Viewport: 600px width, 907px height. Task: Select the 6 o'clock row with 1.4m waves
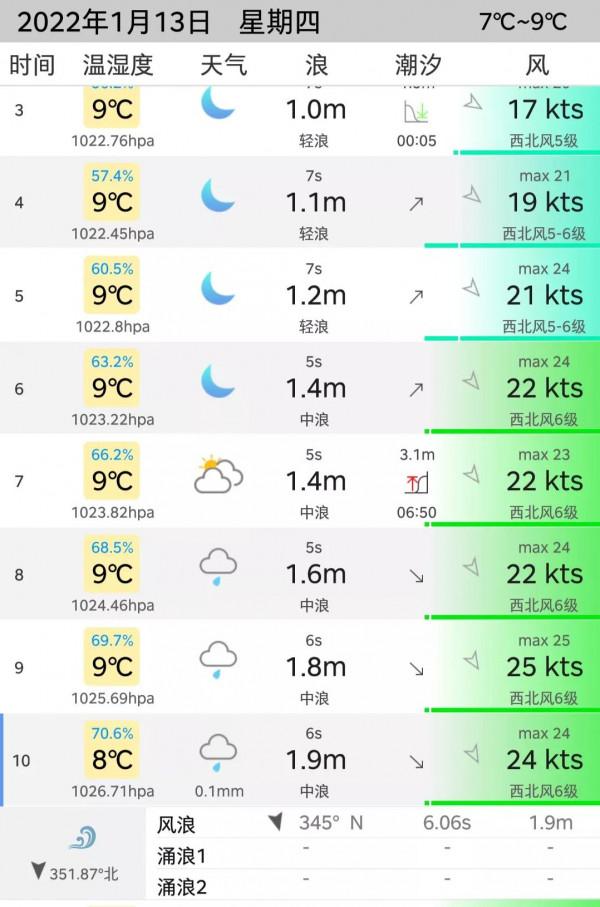(300, 388)
